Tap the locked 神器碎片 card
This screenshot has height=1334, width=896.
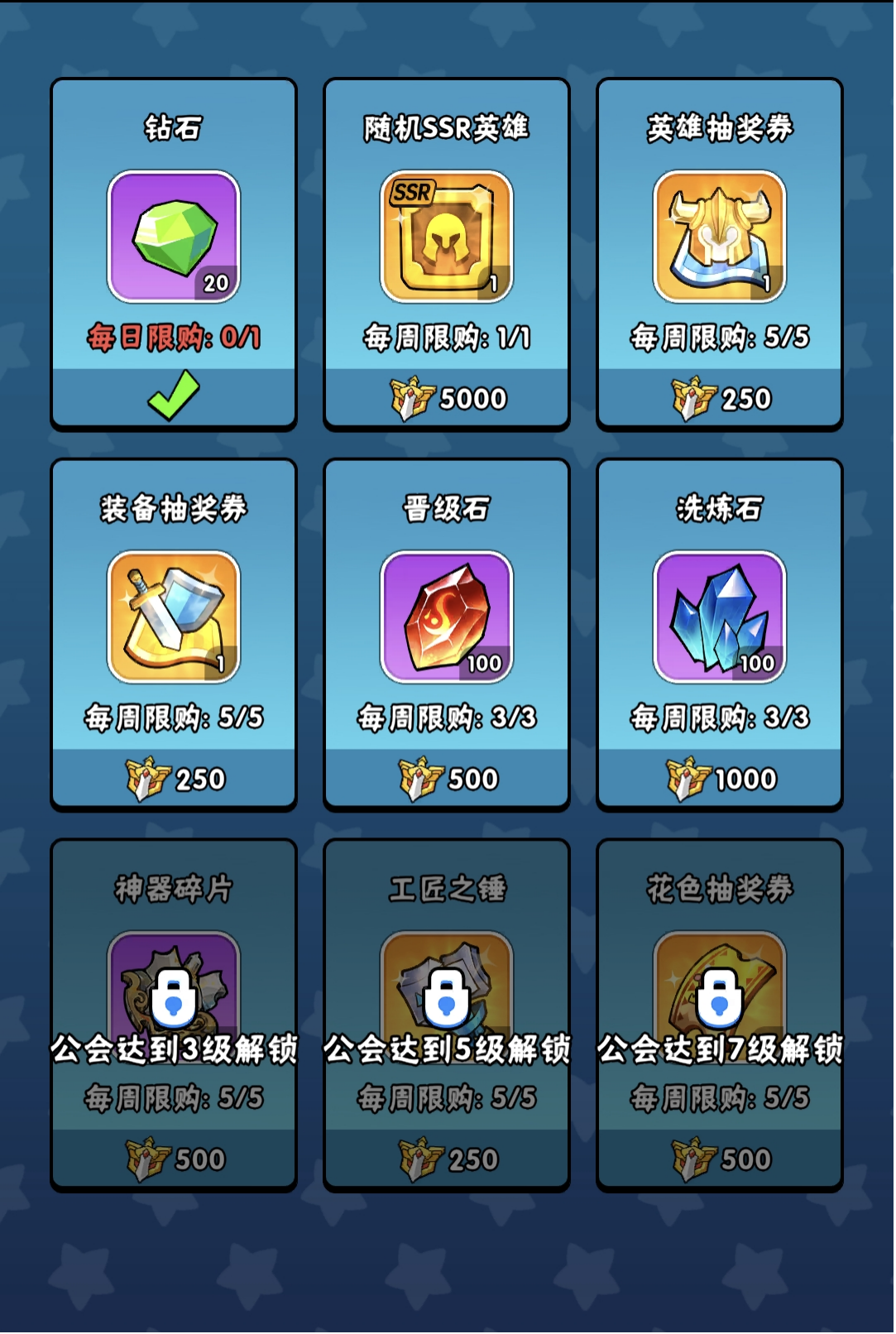coord(174,1015)
